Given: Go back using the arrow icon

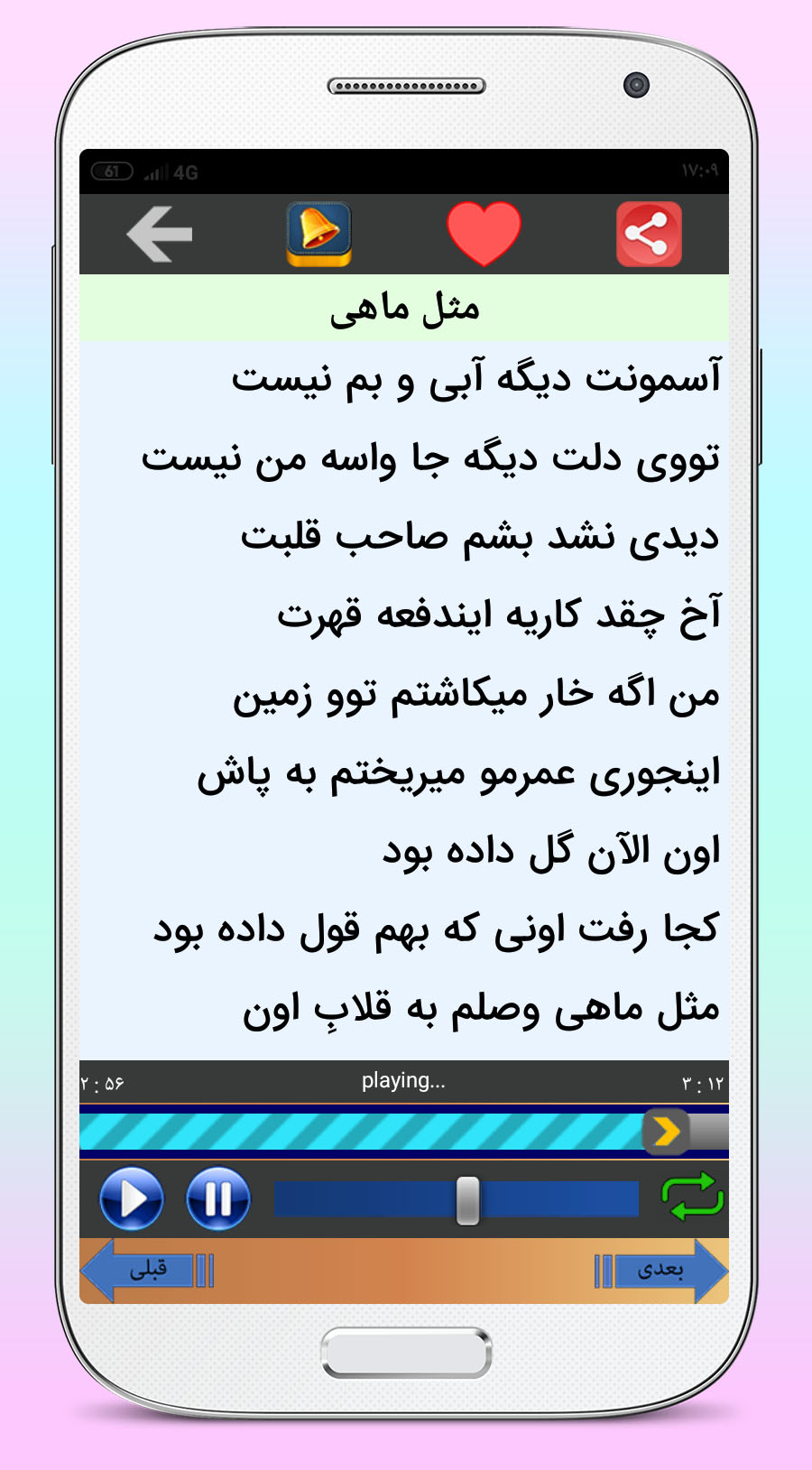Looking at the screenshot, I should [x=160, y=235].
